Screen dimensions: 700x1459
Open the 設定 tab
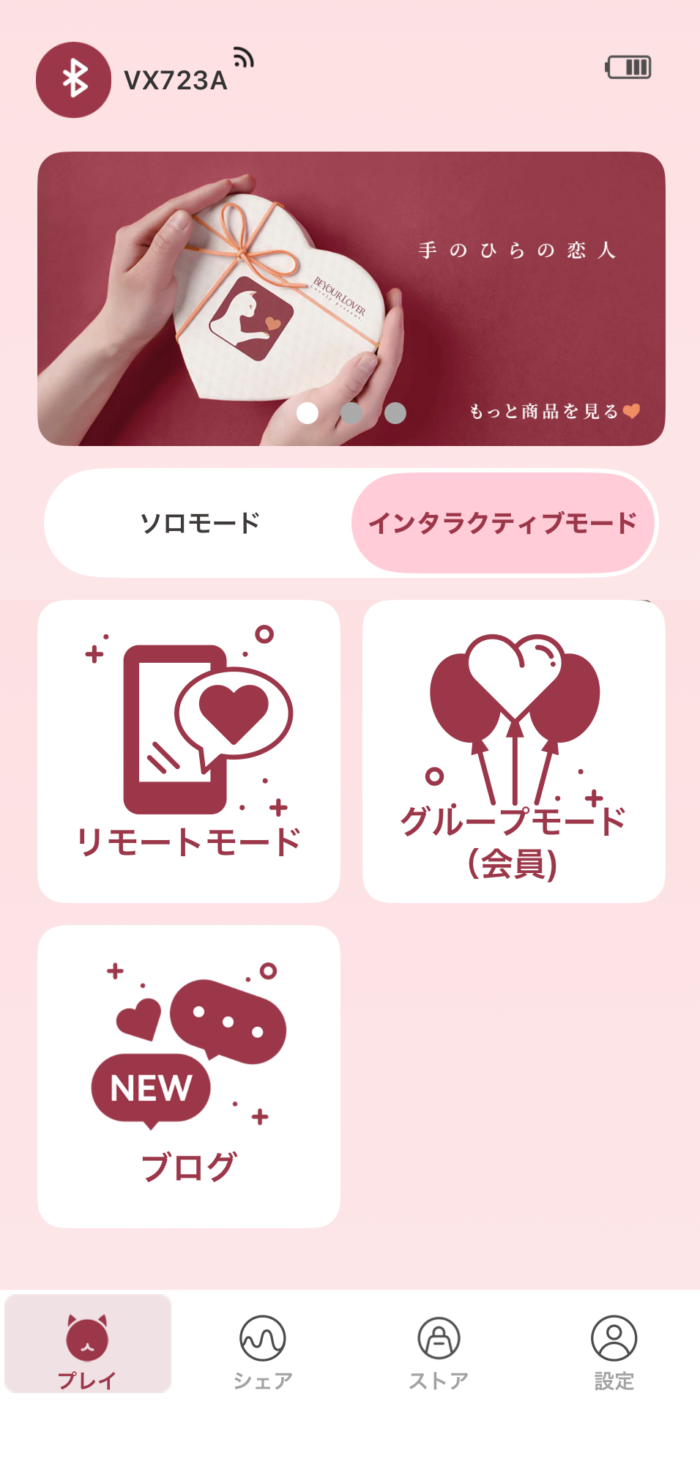613,1352
